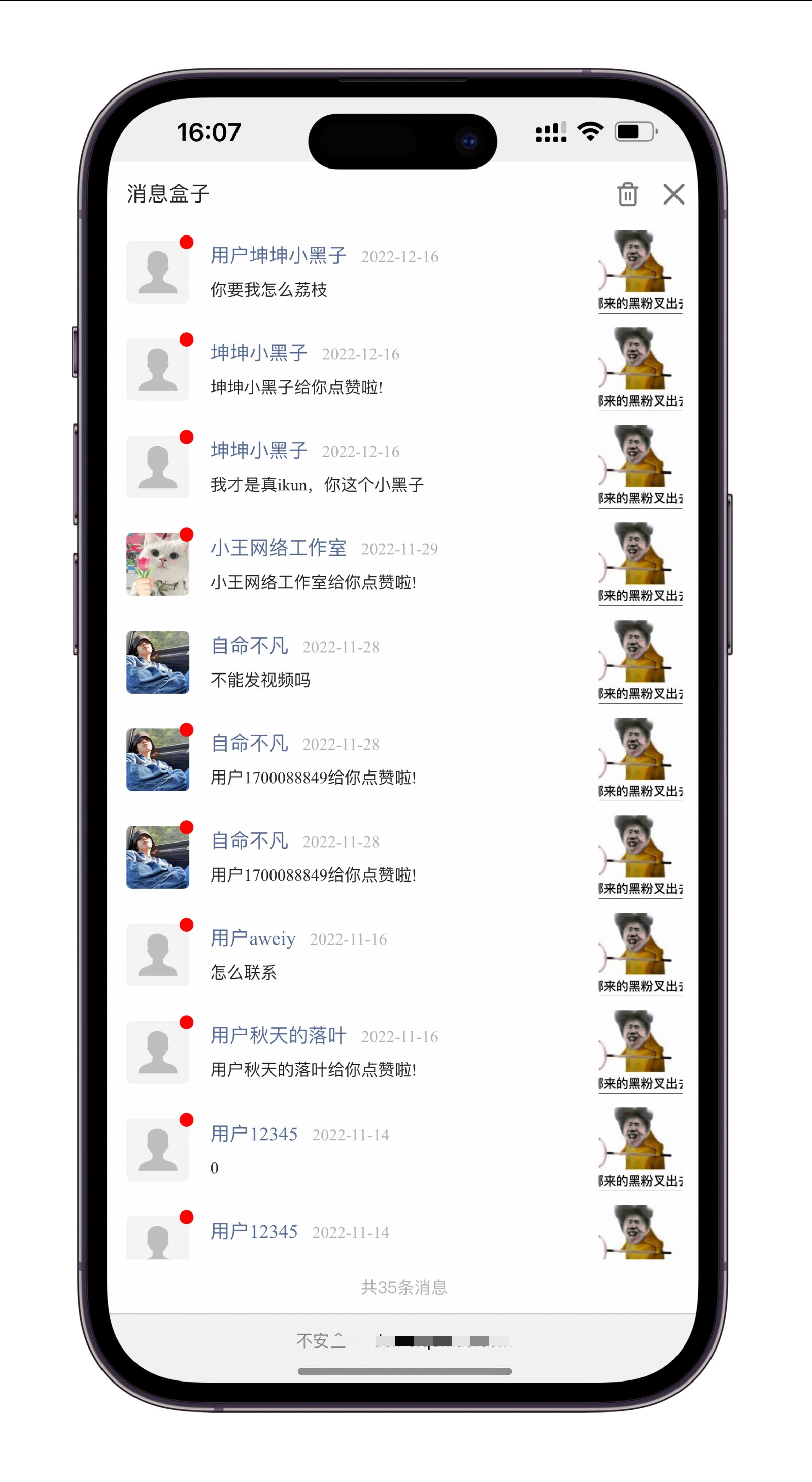Open the message 我才是真ikun，你这个小黑子

point(317,484)
